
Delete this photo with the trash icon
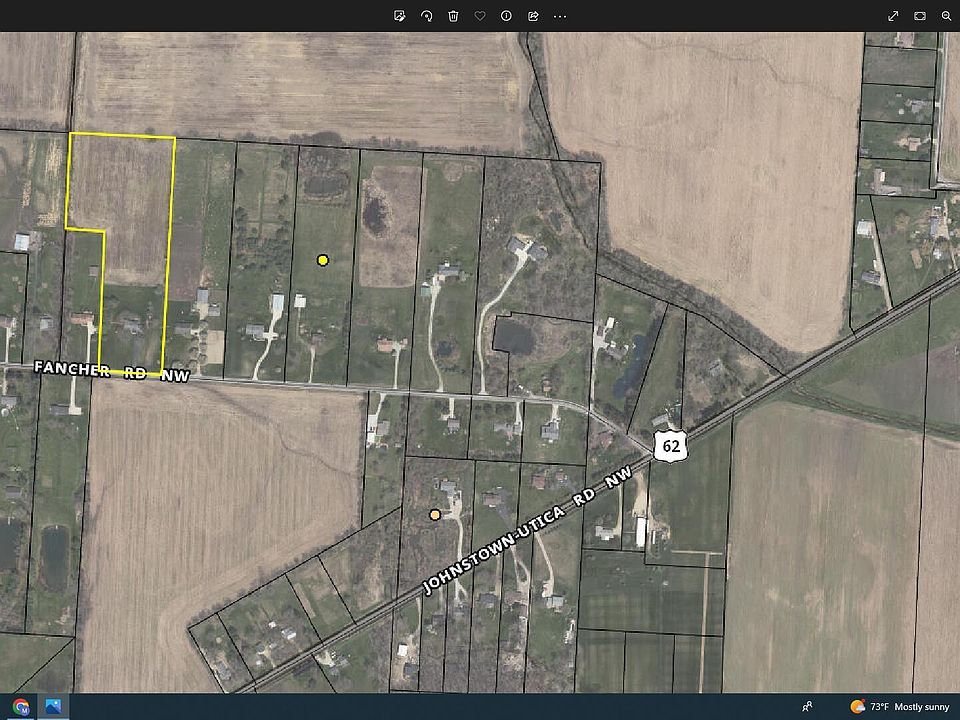(x=453, y=16)
